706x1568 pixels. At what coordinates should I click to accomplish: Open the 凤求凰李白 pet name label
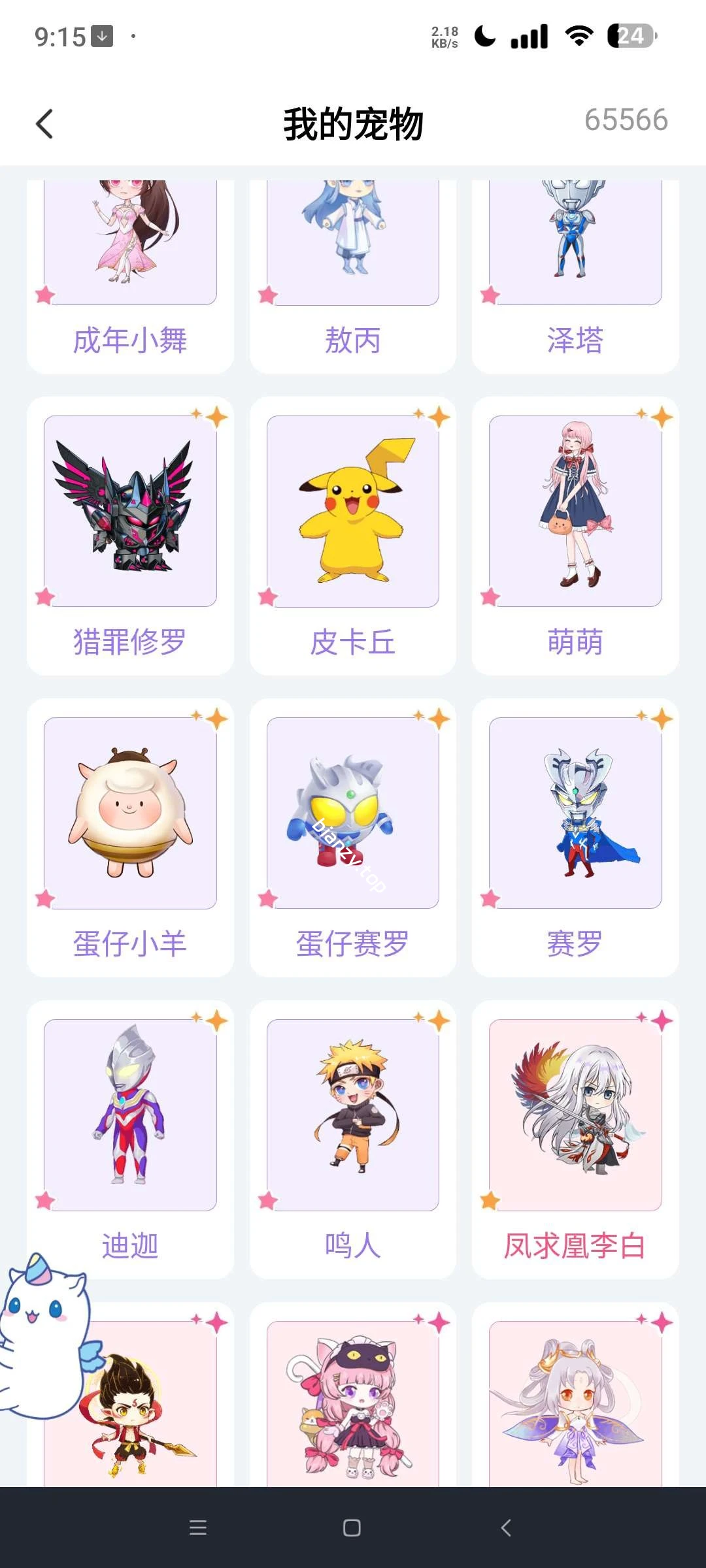coord(574,1243)
